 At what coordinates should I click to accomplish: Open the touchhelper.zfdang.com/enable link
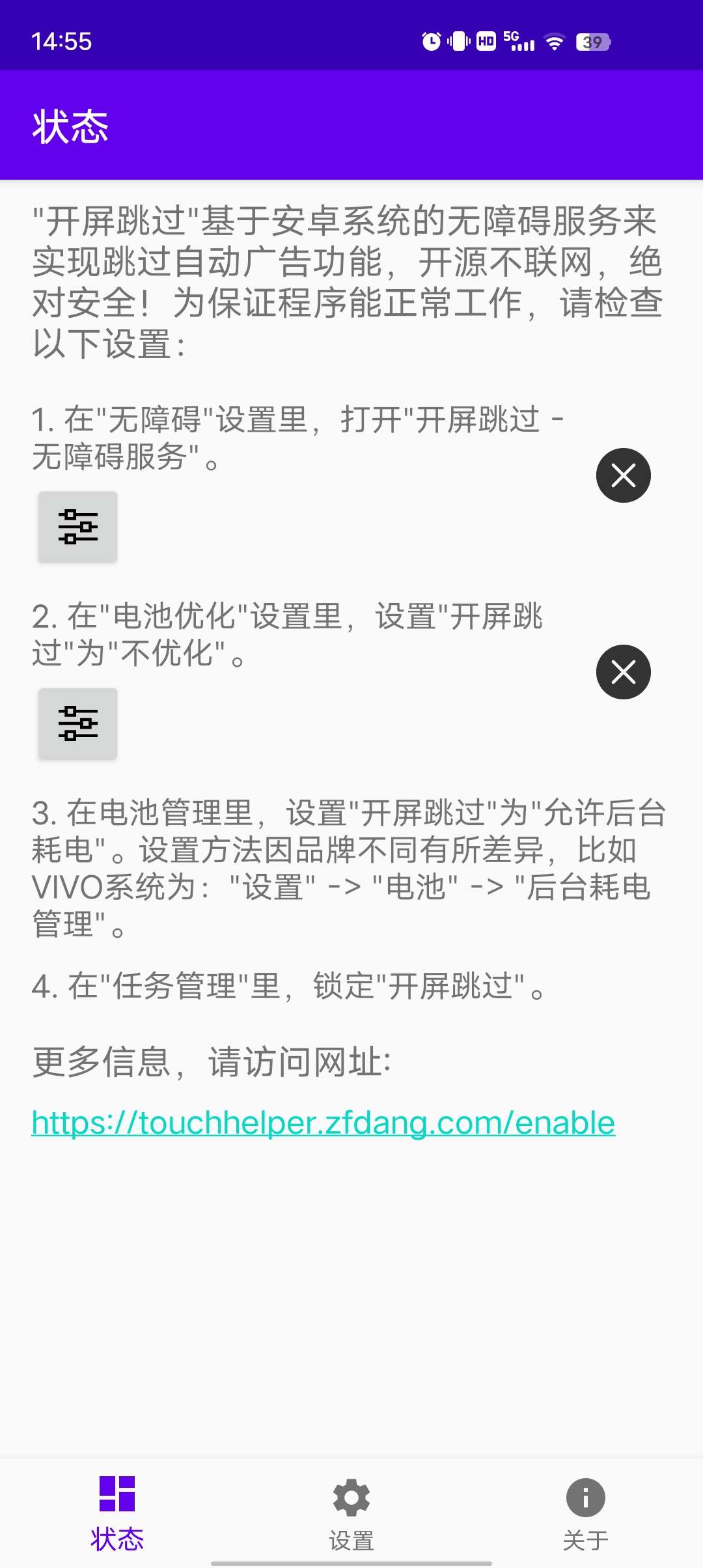point(323,1123)
